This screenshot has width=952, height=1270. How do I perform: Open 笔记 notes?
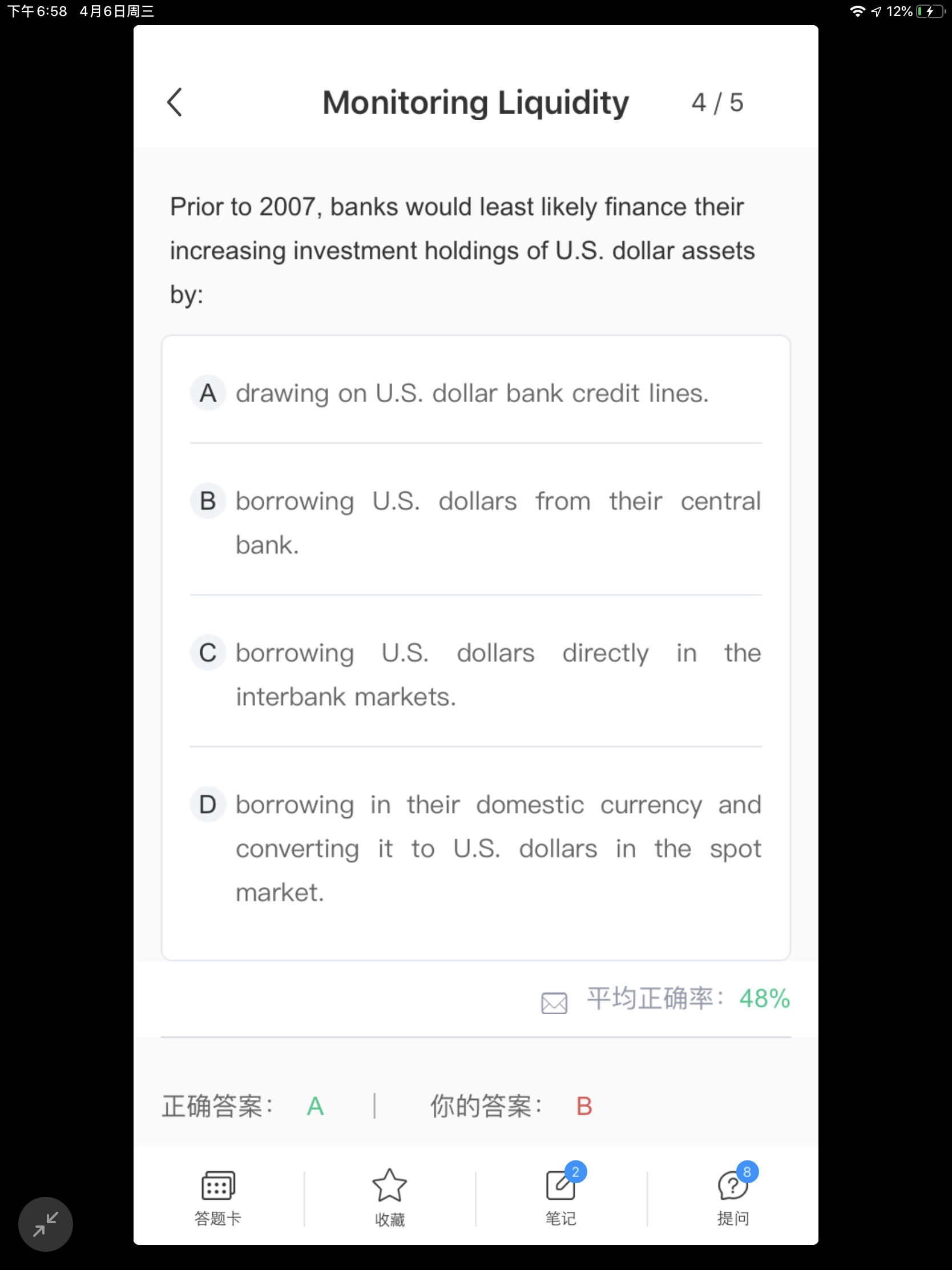[560, 1197]
